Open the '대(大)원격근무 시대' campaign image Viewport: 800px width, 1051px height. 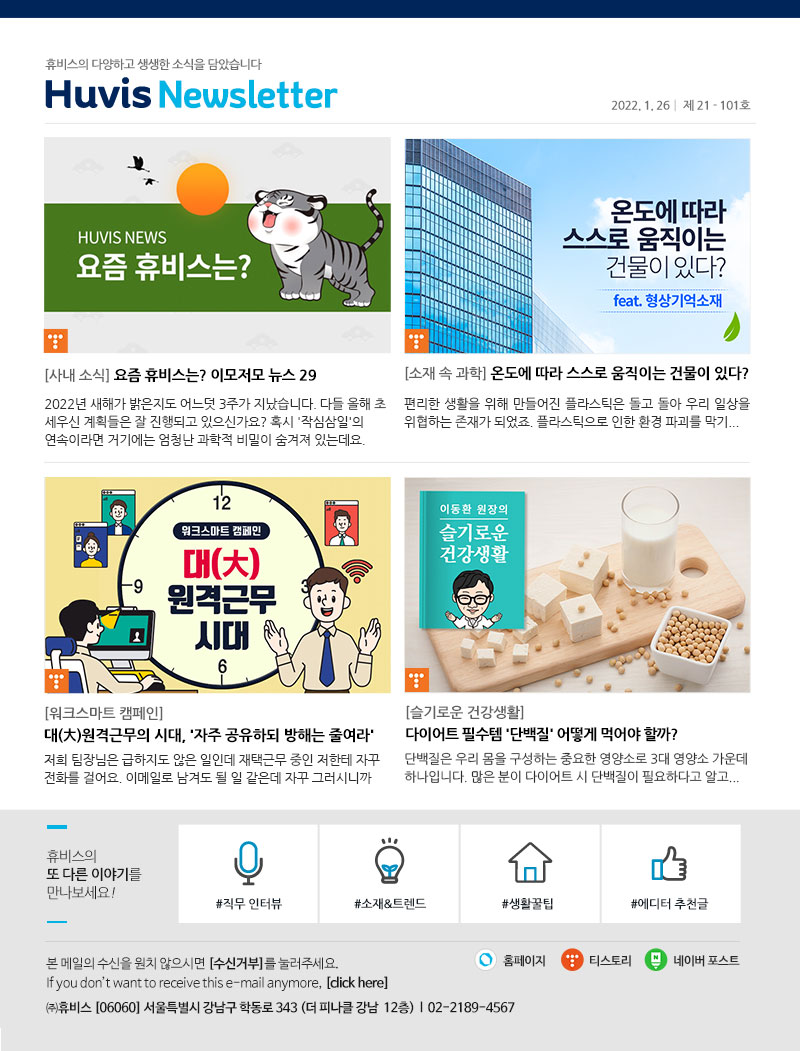(x=217, y=584)
